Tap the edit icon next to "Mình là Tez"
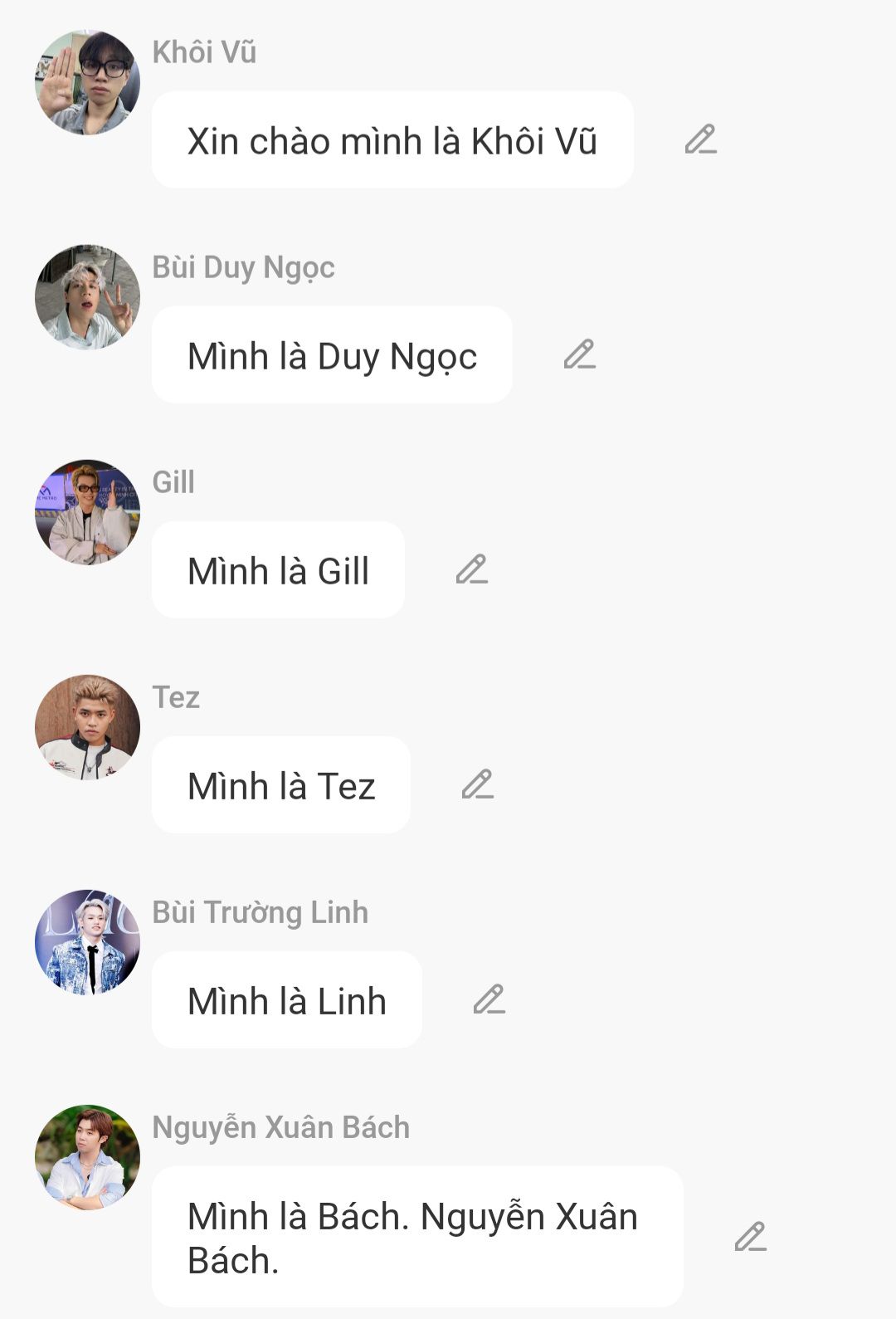The height and width of the screenshot is (1319, 896). pyautogui.click(x=477, y=784)
